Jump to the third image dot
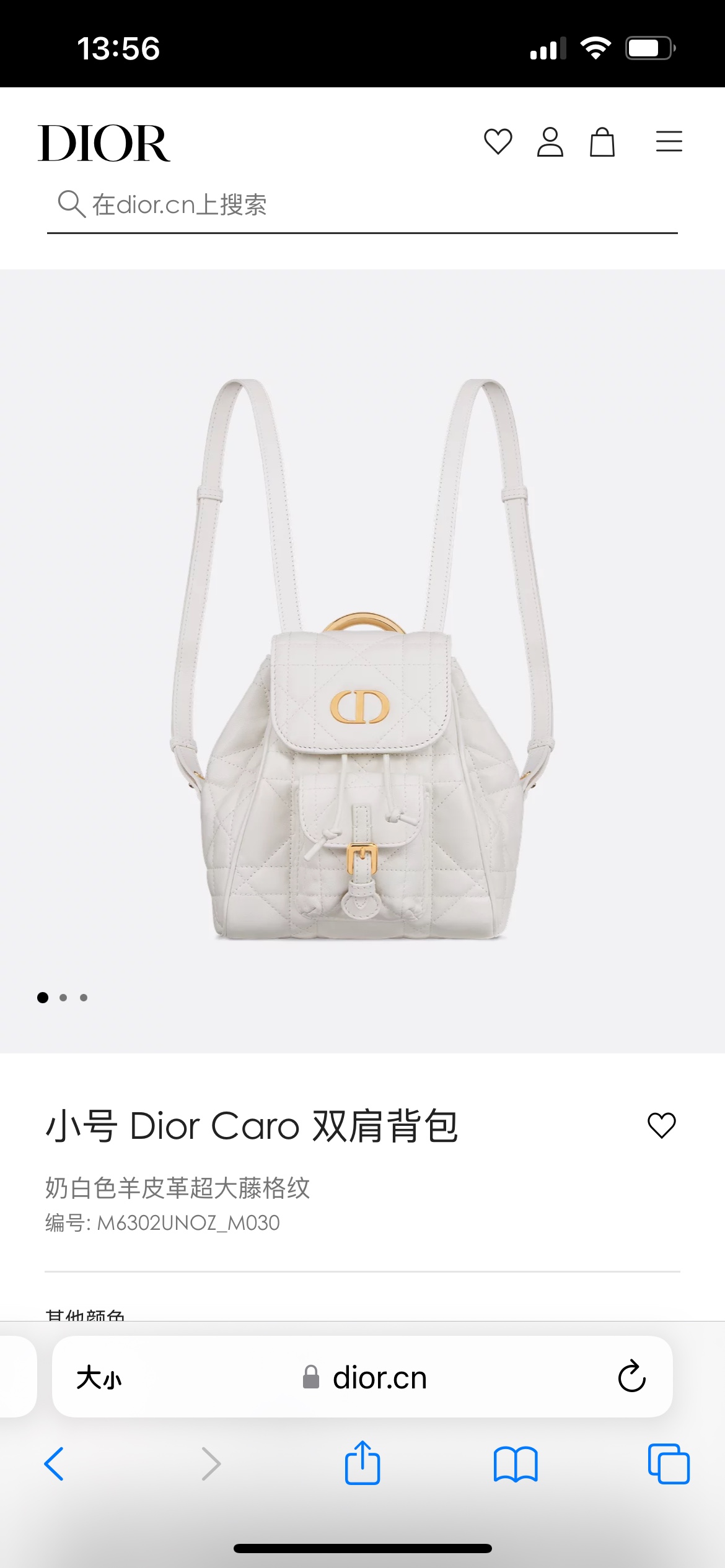Screen dimensions: 725x1568 [x=84, y=998]
